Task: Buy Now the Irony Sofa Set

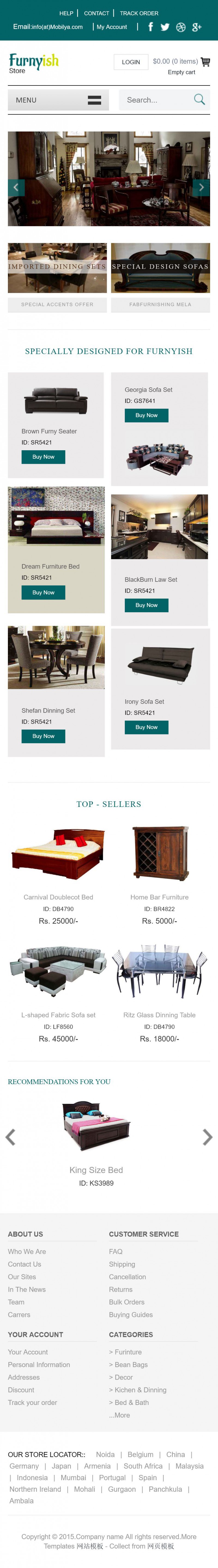Action: tap(147, 727)
